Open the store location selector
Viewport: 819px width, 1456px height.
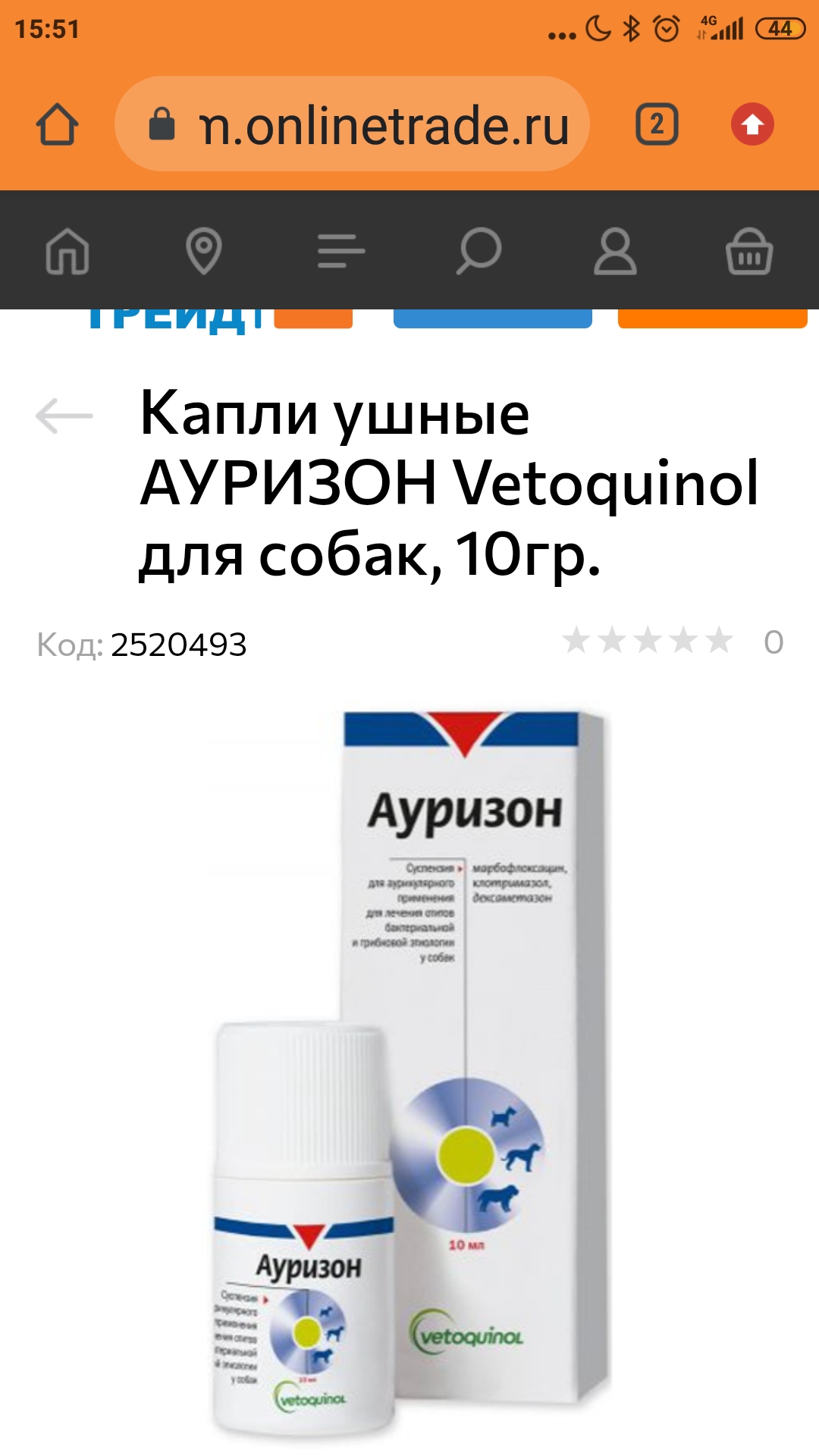(x=204, y=251)
